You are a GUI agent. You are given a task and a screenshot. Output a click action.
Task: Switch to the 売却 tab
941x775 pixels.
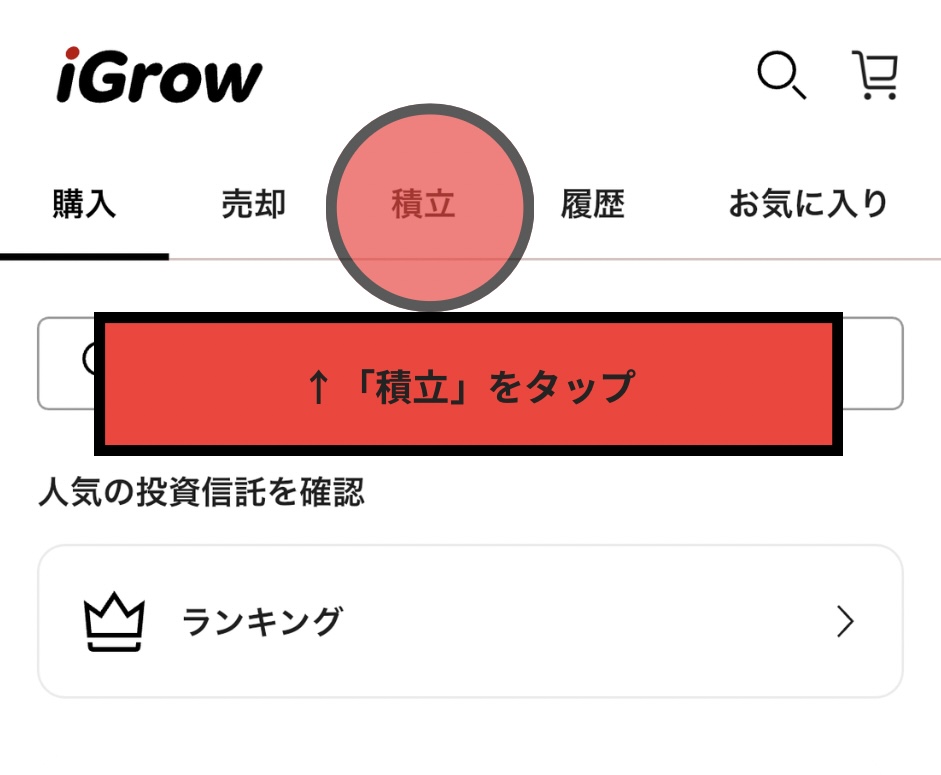[253, 205]
